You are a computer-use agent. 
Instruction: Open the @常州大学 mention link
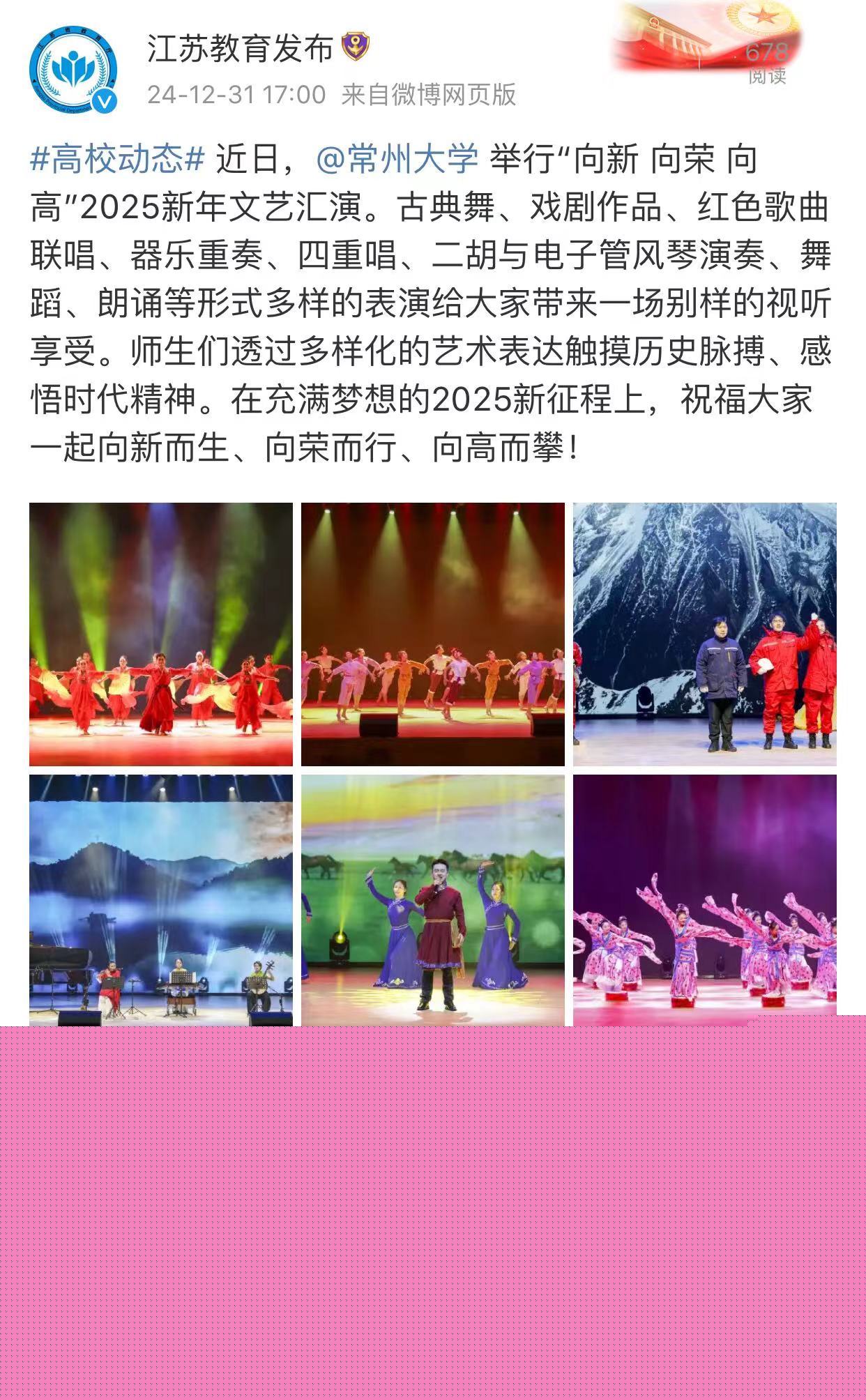point(397,160)
